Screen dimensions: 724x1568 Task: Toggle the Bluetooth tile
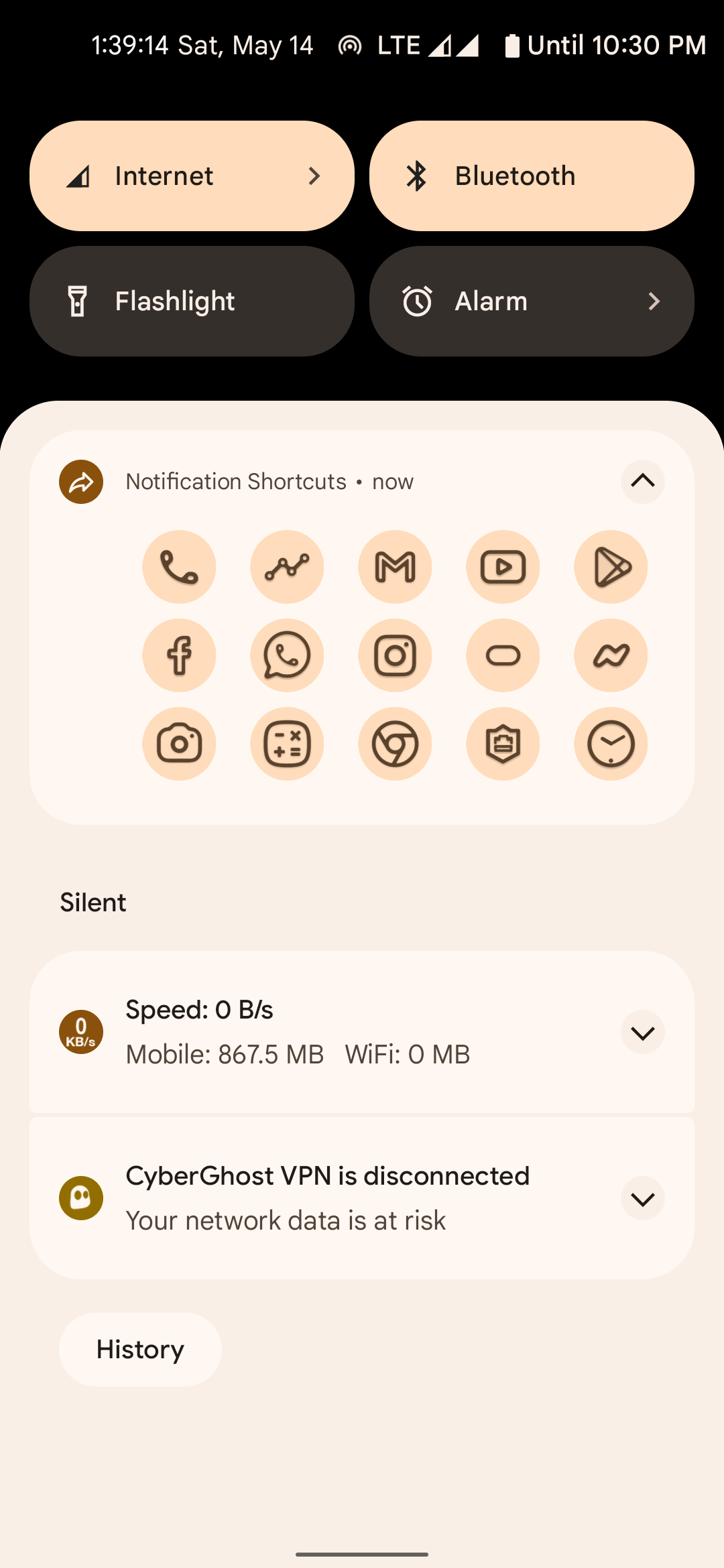(x=531, y=176)
